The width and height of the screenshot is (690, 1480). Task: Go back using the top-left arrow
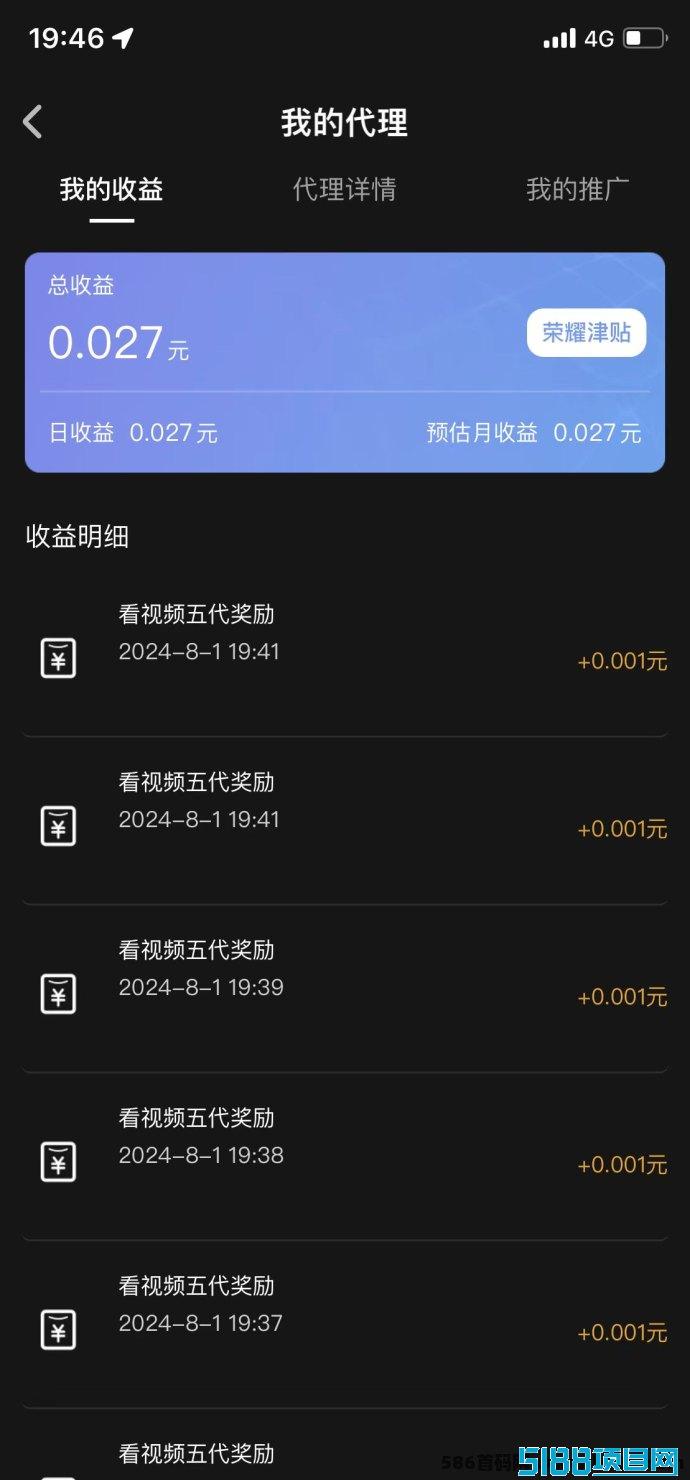point(33,122)
